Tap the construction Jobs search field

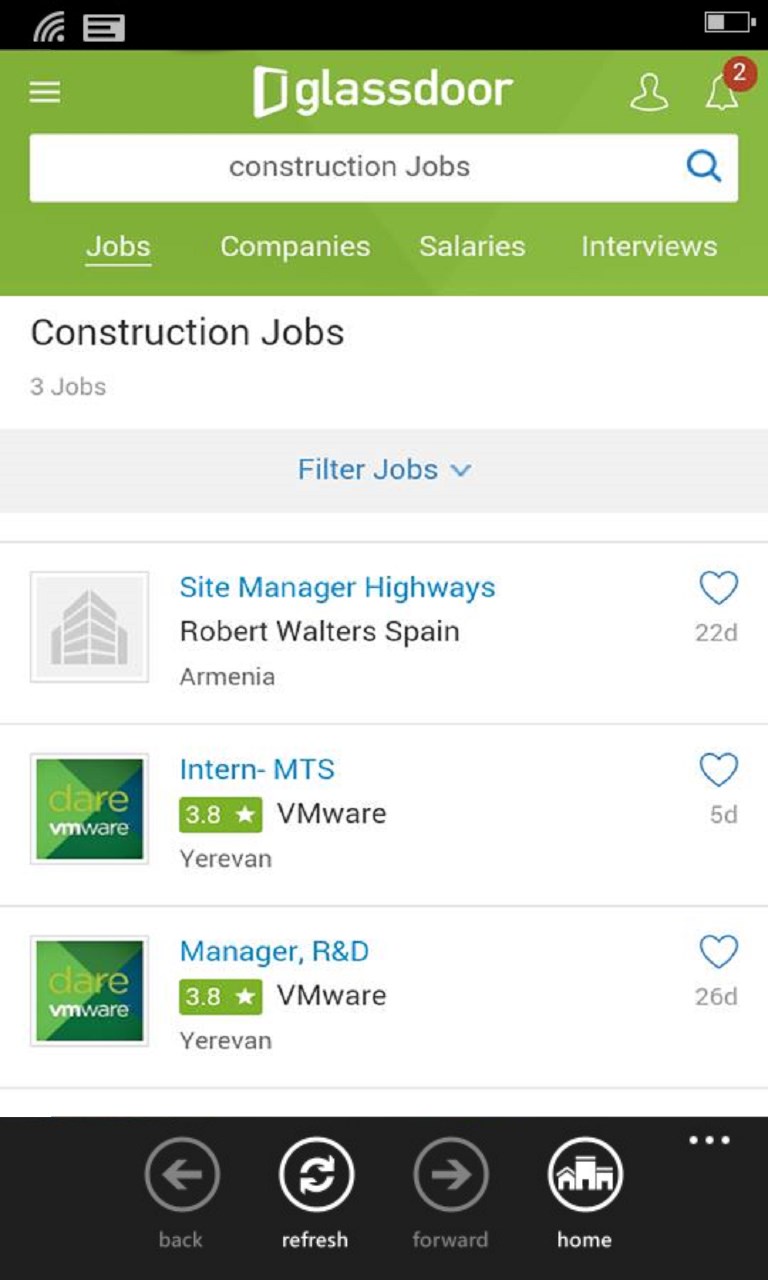point(350,167)
